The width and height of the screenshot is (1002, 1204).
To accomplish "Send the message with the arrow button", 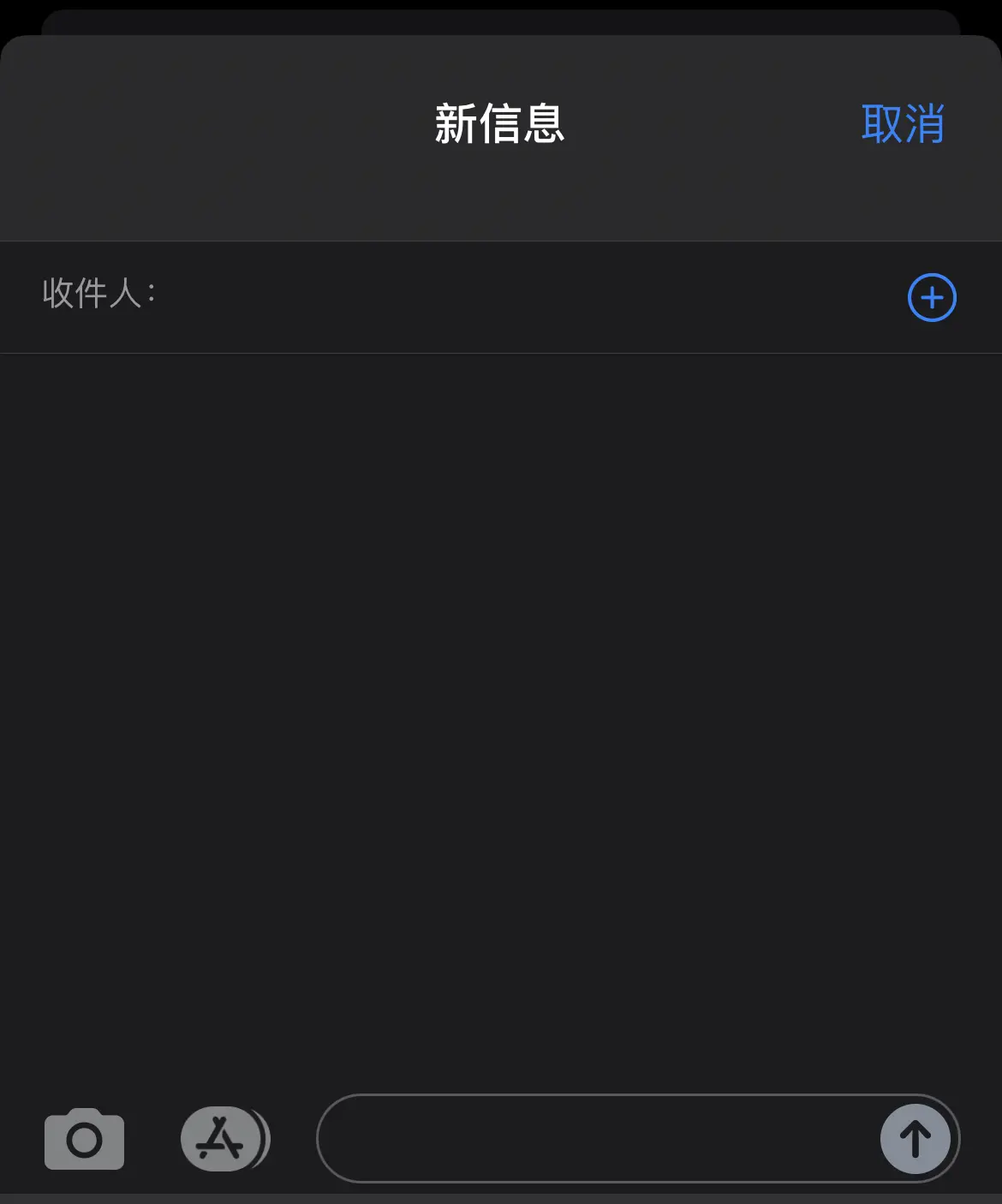I will point(915,1139).
